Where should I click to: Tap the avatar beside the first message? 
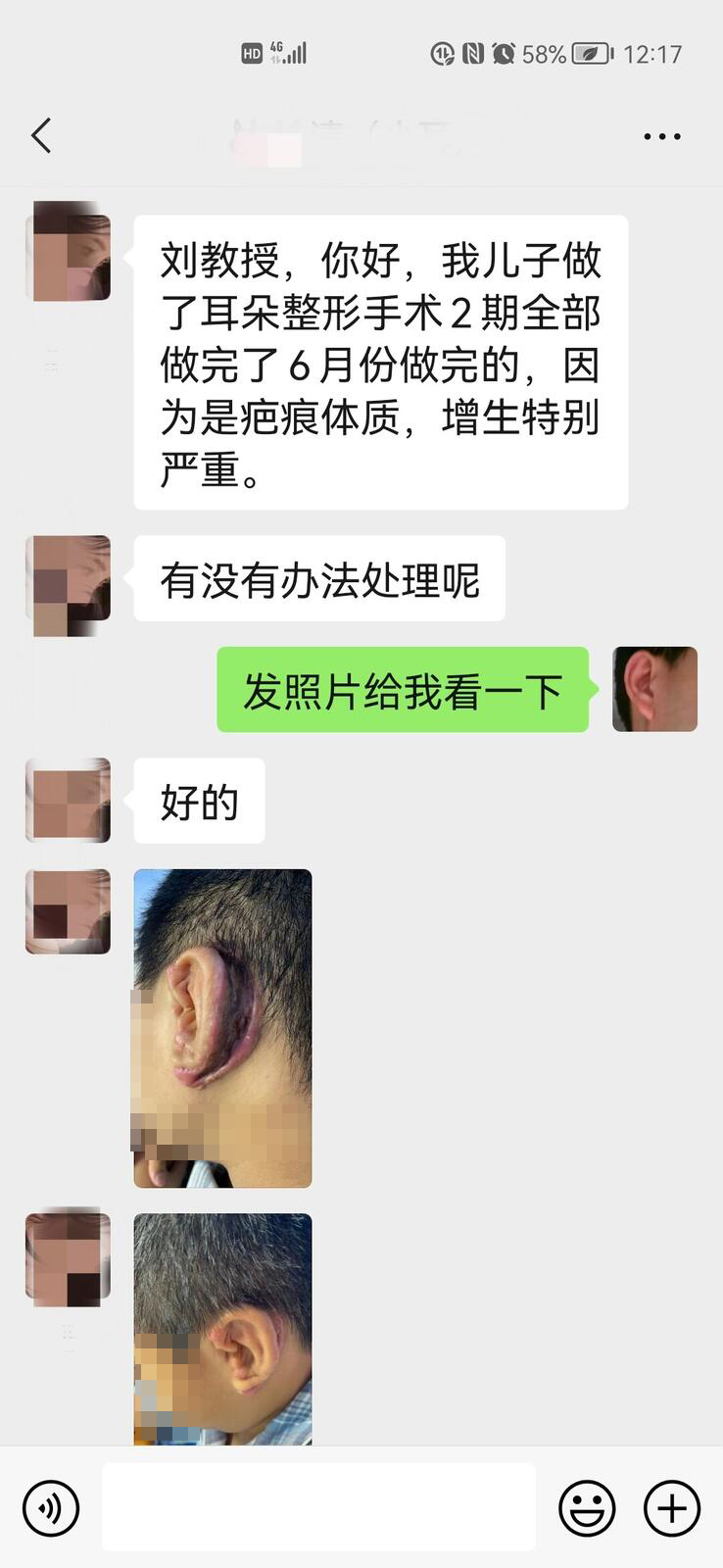68,252
